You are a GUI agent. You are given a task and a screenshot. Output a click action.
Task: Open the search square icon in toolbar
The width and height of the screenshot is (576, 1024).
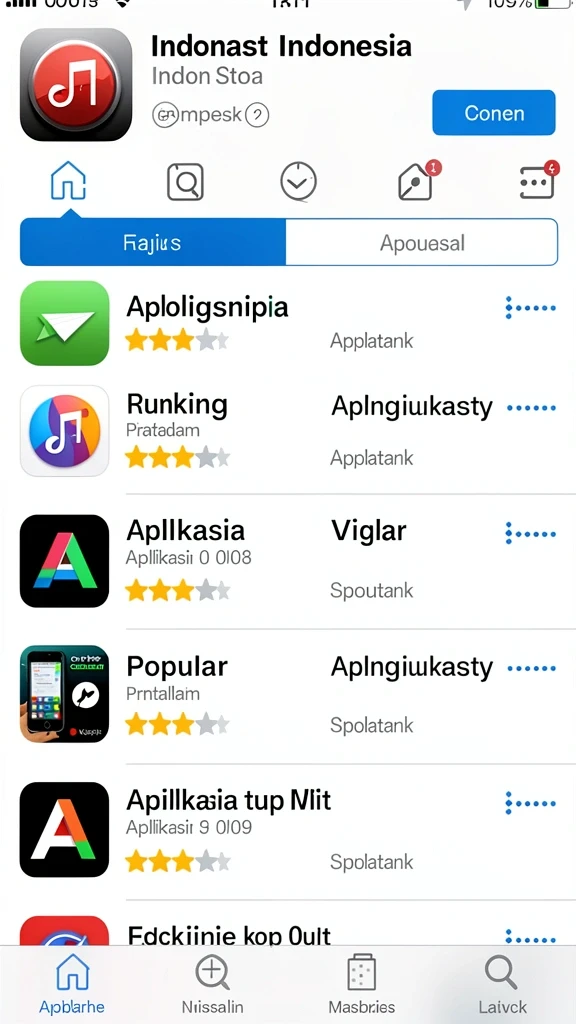tap(185, 182)
